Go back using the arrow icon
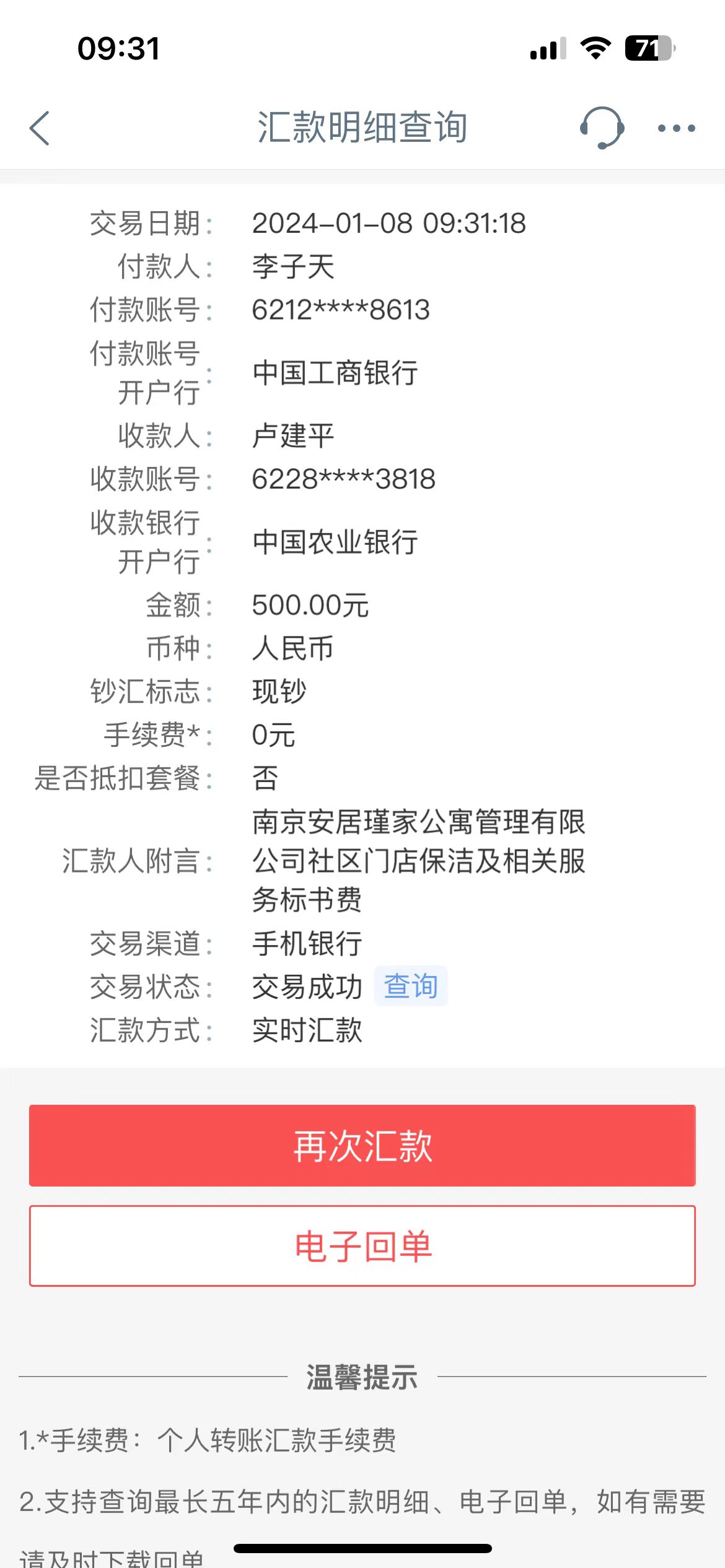The height and width of the screenshot is (1568, 725). tap(39, 128)
